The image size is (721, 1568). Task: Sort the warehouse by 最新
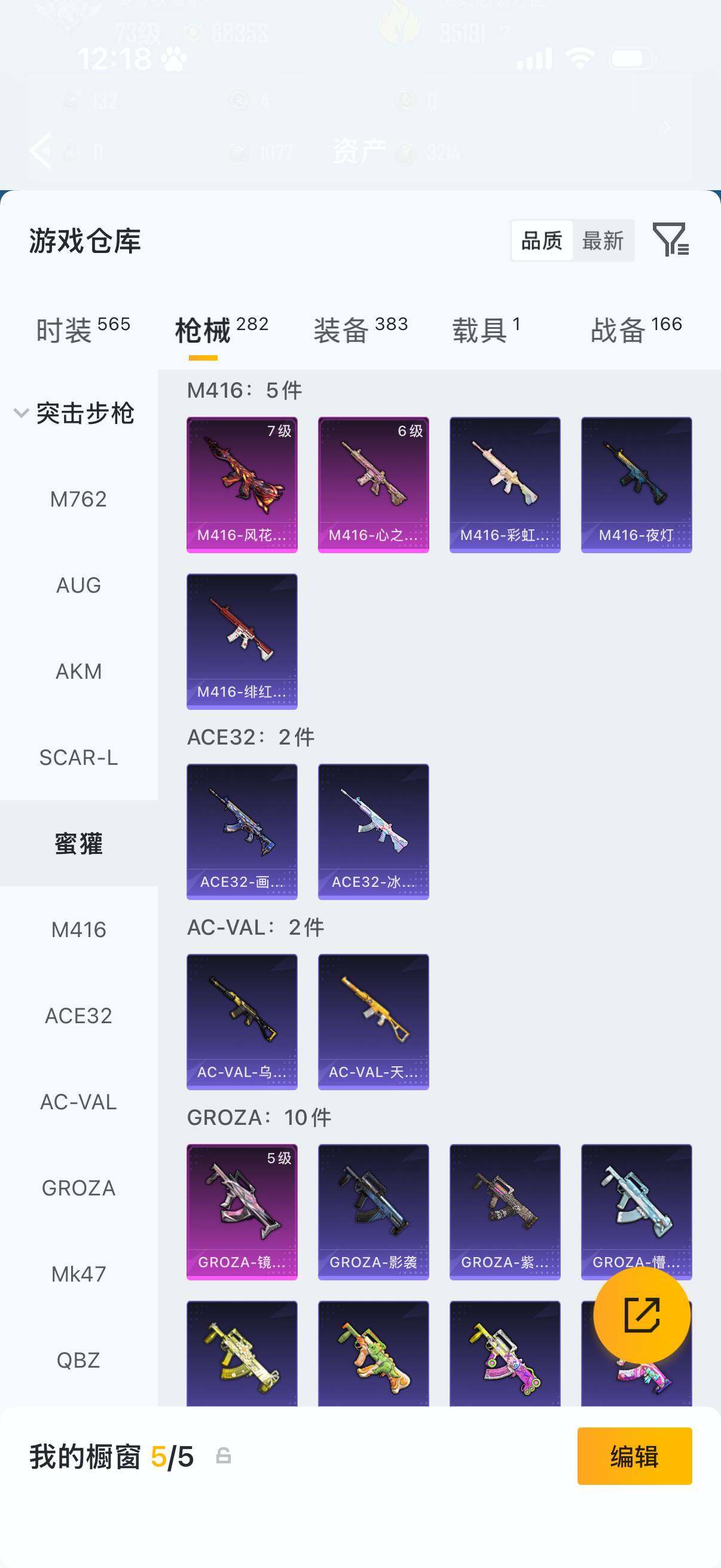click(603, 241)
